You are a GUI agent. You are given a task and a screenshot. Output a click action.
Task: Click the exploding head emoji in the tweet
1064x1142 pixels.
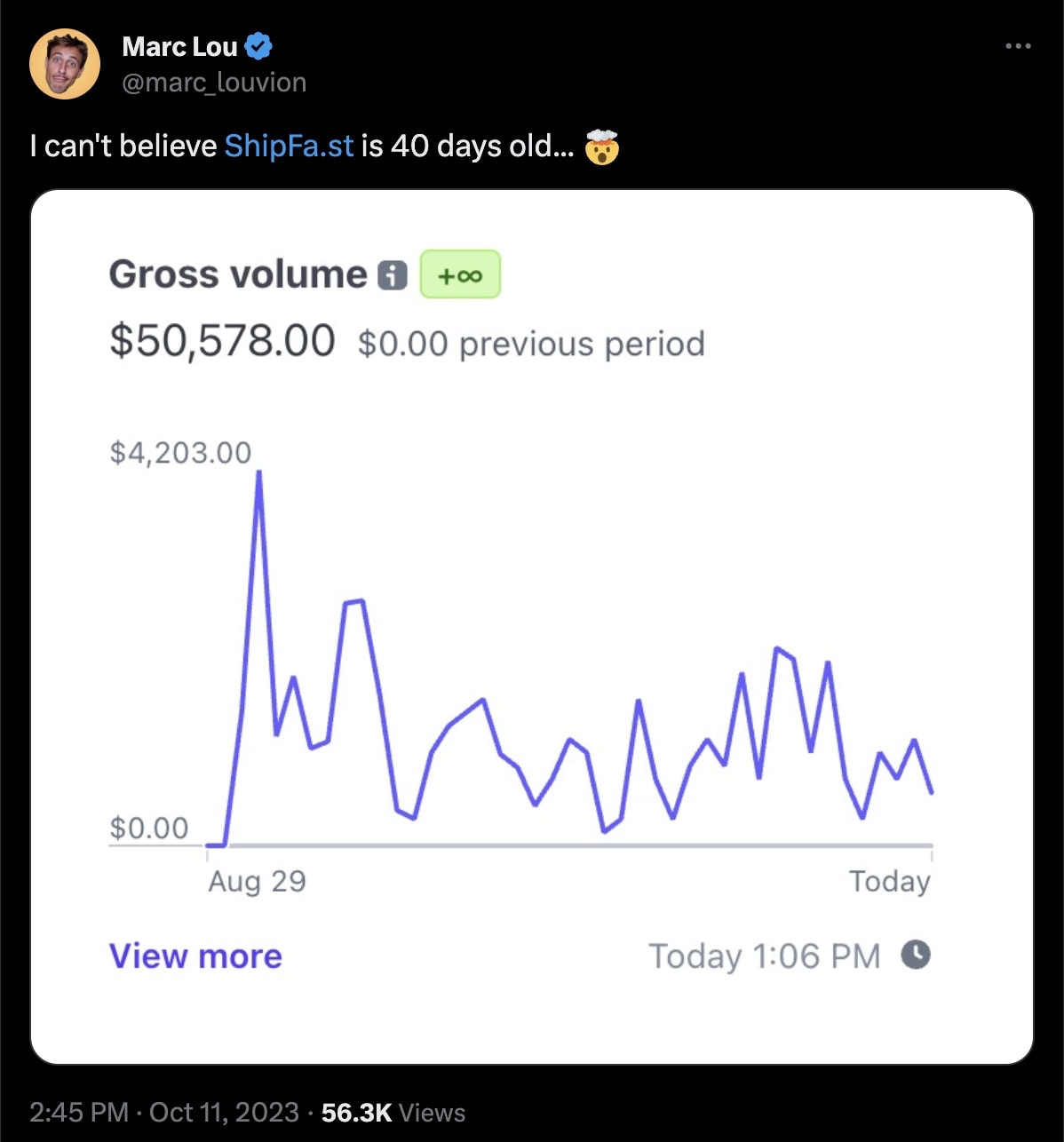click(603, 147)
